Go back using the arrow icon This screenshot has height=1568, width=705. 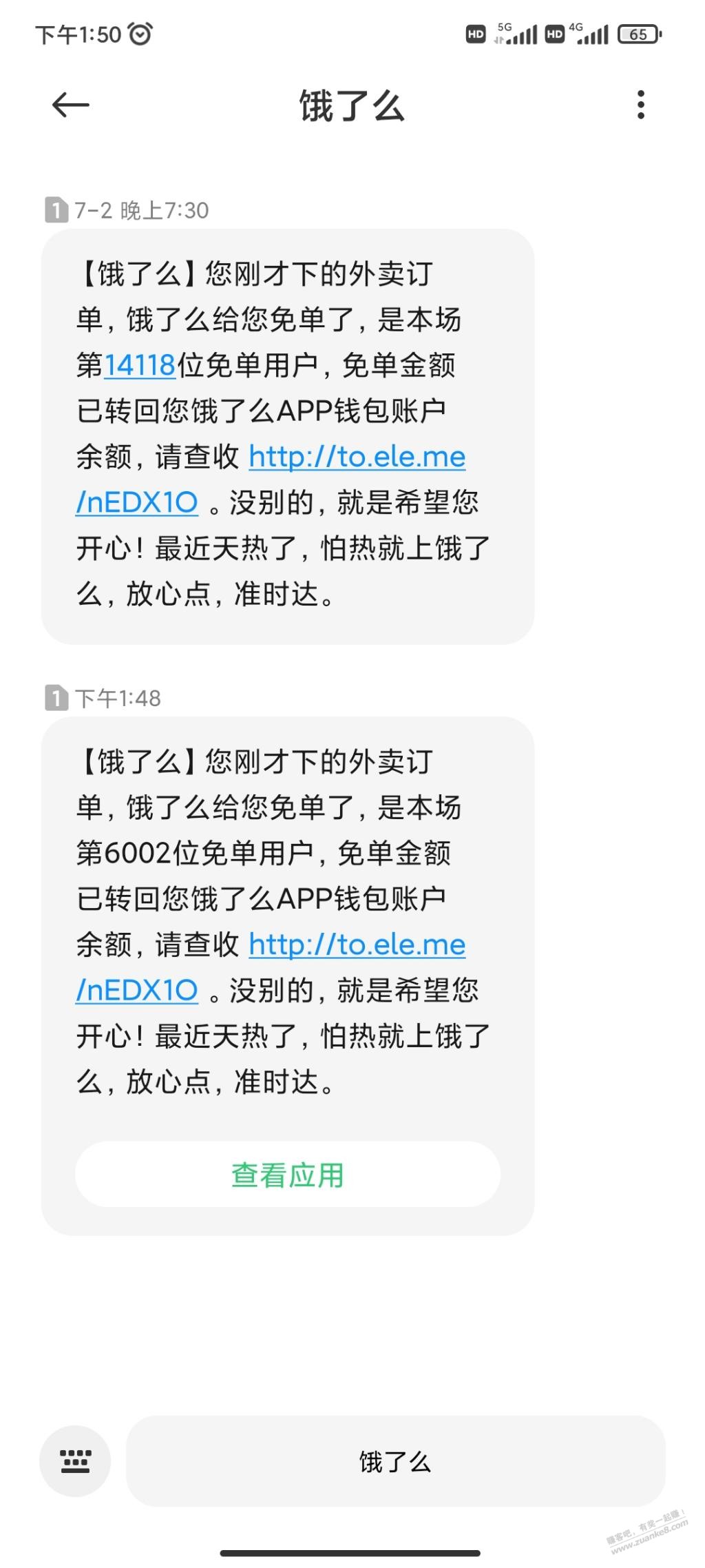(x=70, y=105)
